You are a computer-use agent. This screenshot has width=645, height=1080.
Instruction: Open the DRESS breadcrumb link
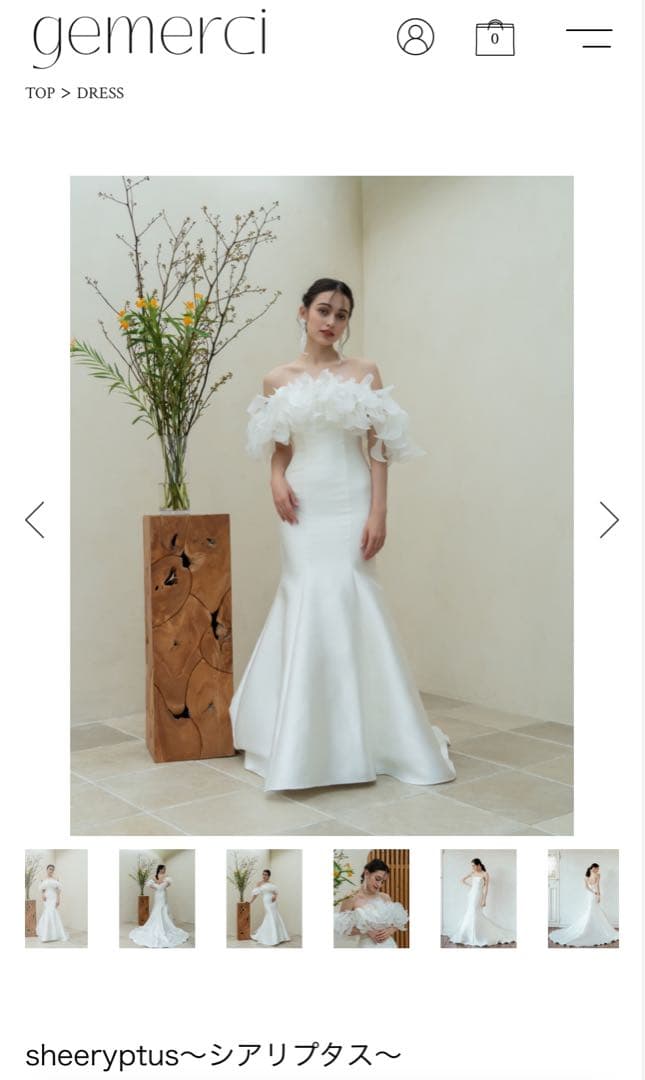click(100, 93)
